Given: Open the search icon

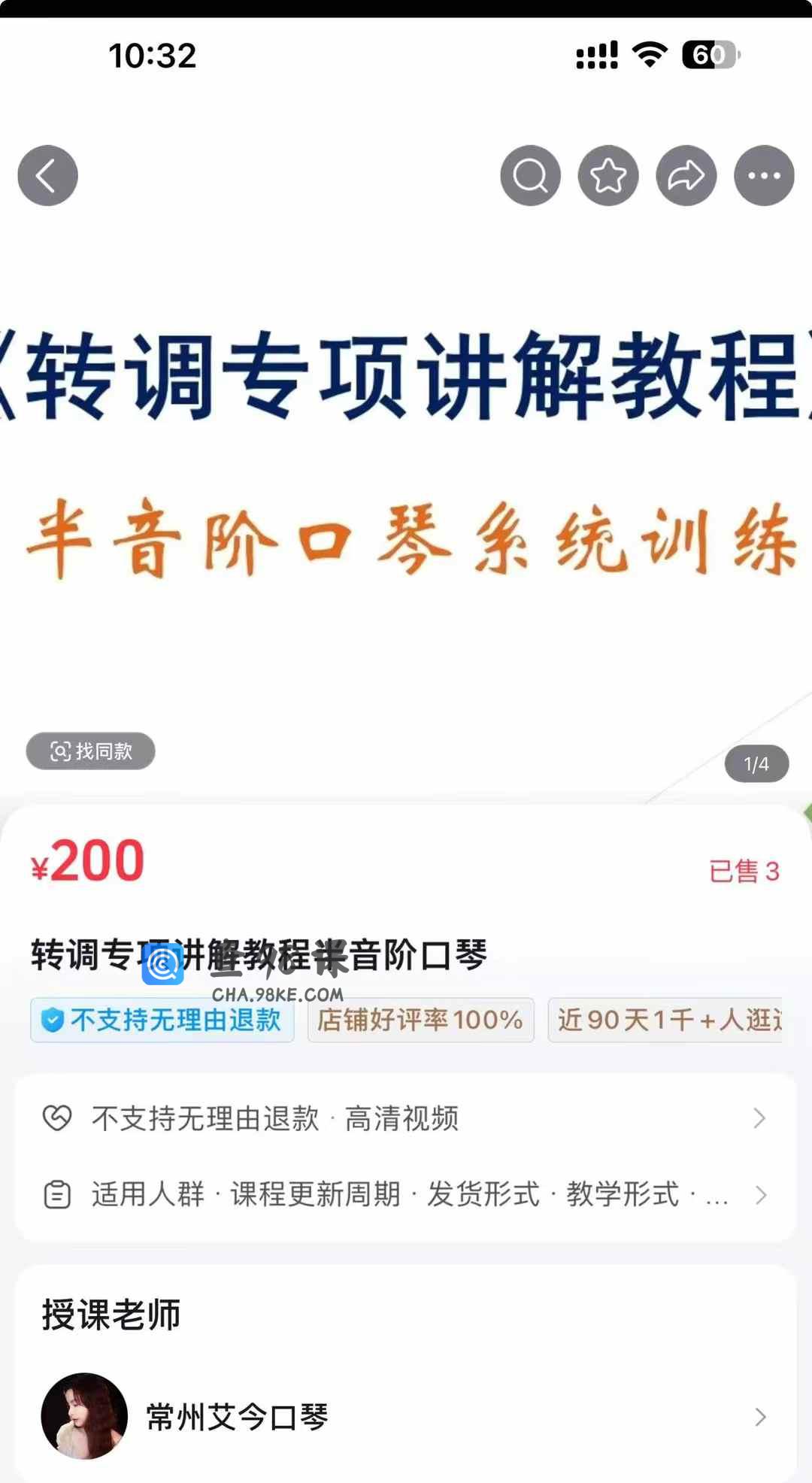Looking at the screenshot, I should pyautogui.click(x=530, y=175).
